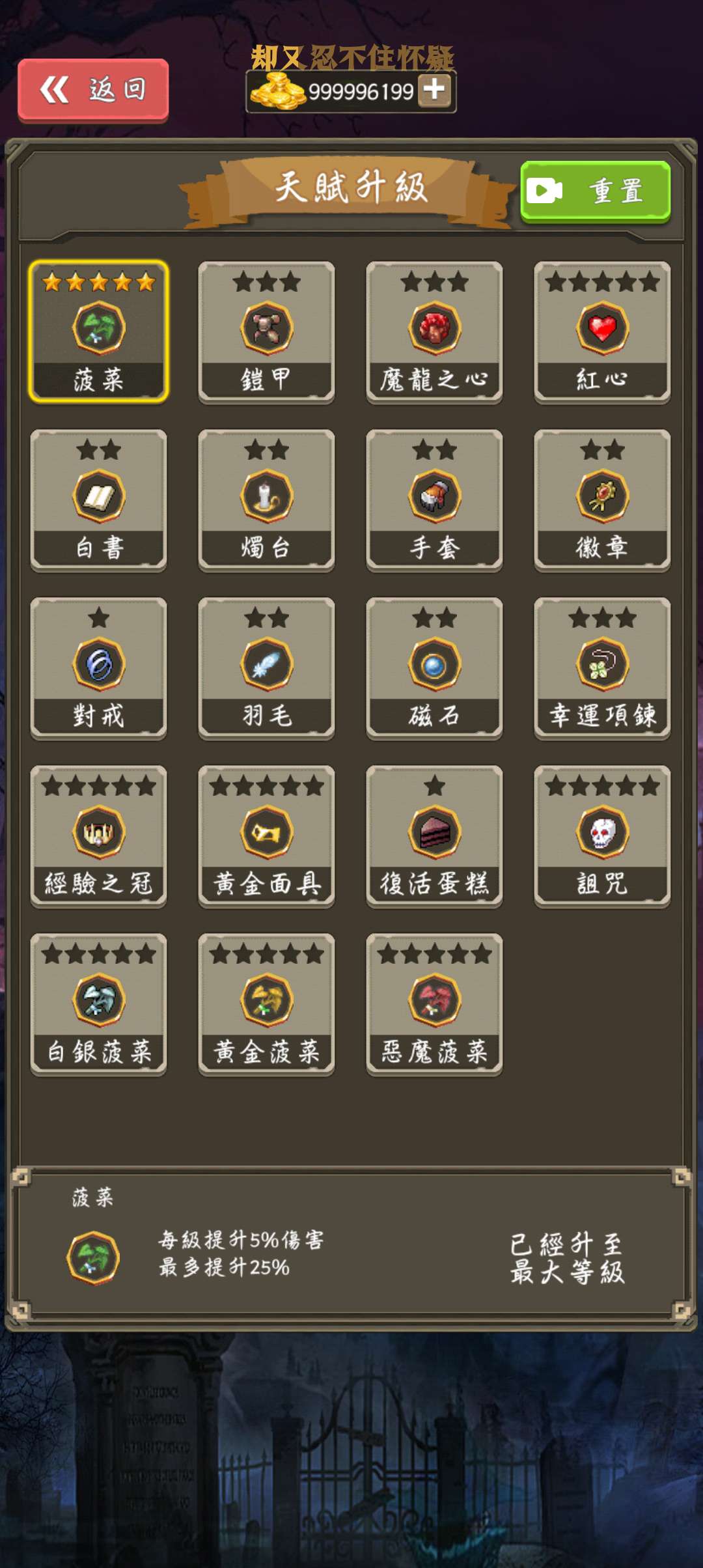Add gold coins with the plus icon

[x=435, y=89]
